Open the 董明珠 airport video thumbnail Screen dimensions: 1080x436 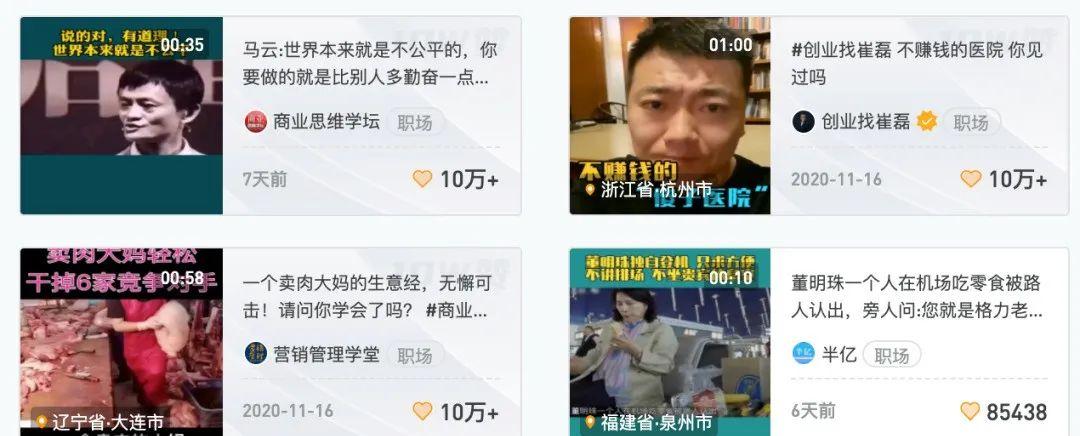coord(669,340)
